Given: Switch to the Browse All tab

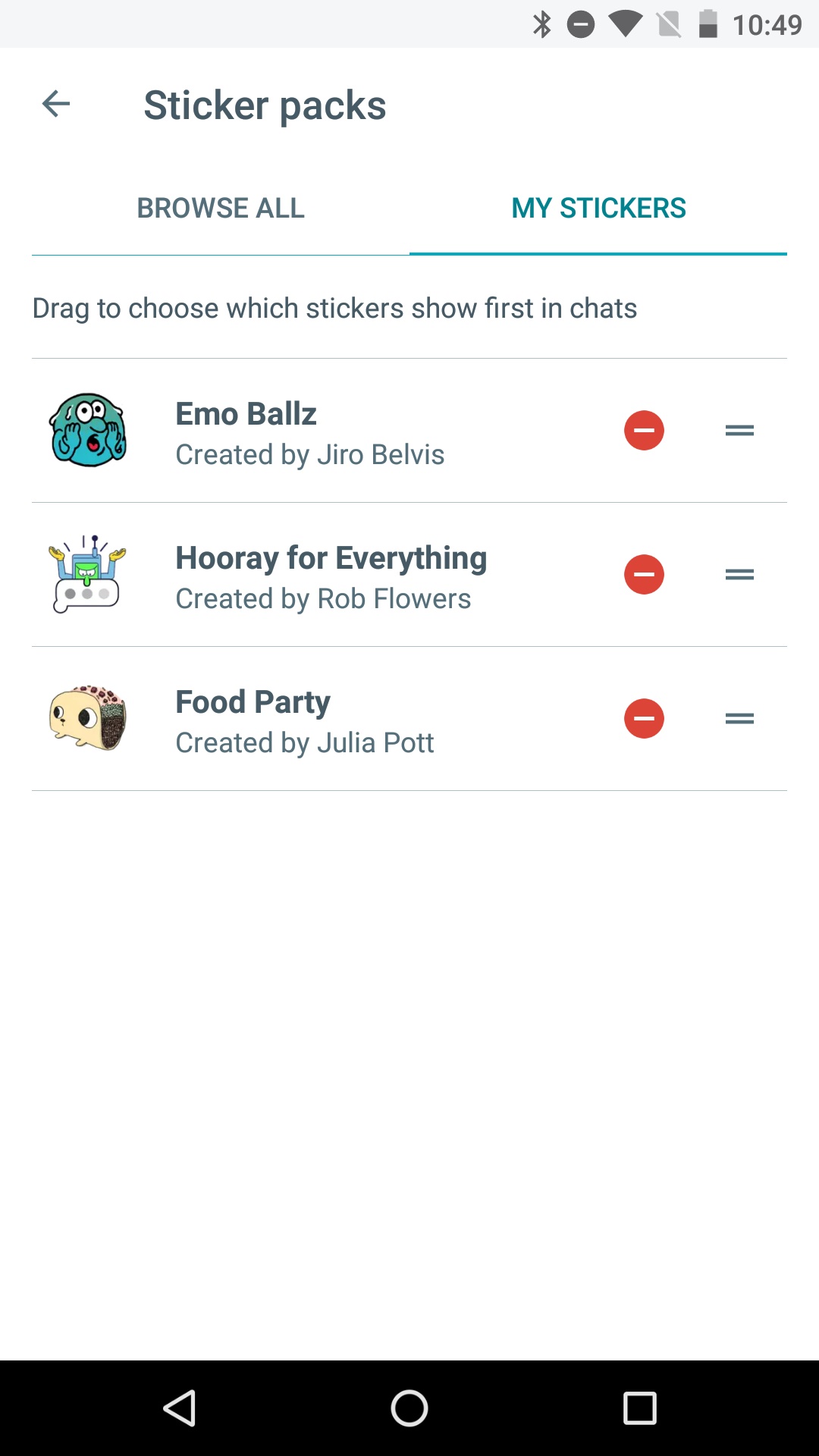Looking at the screenshot, I should pos(221,208).
